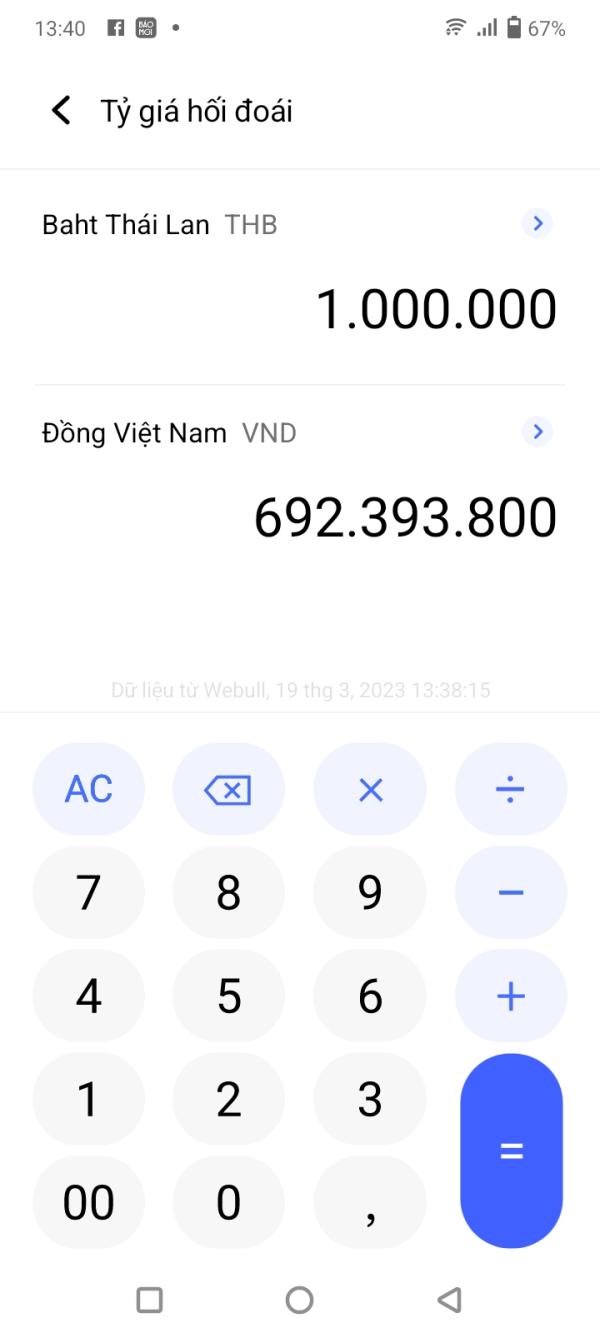Tap the double zero key

[88, 1203]
